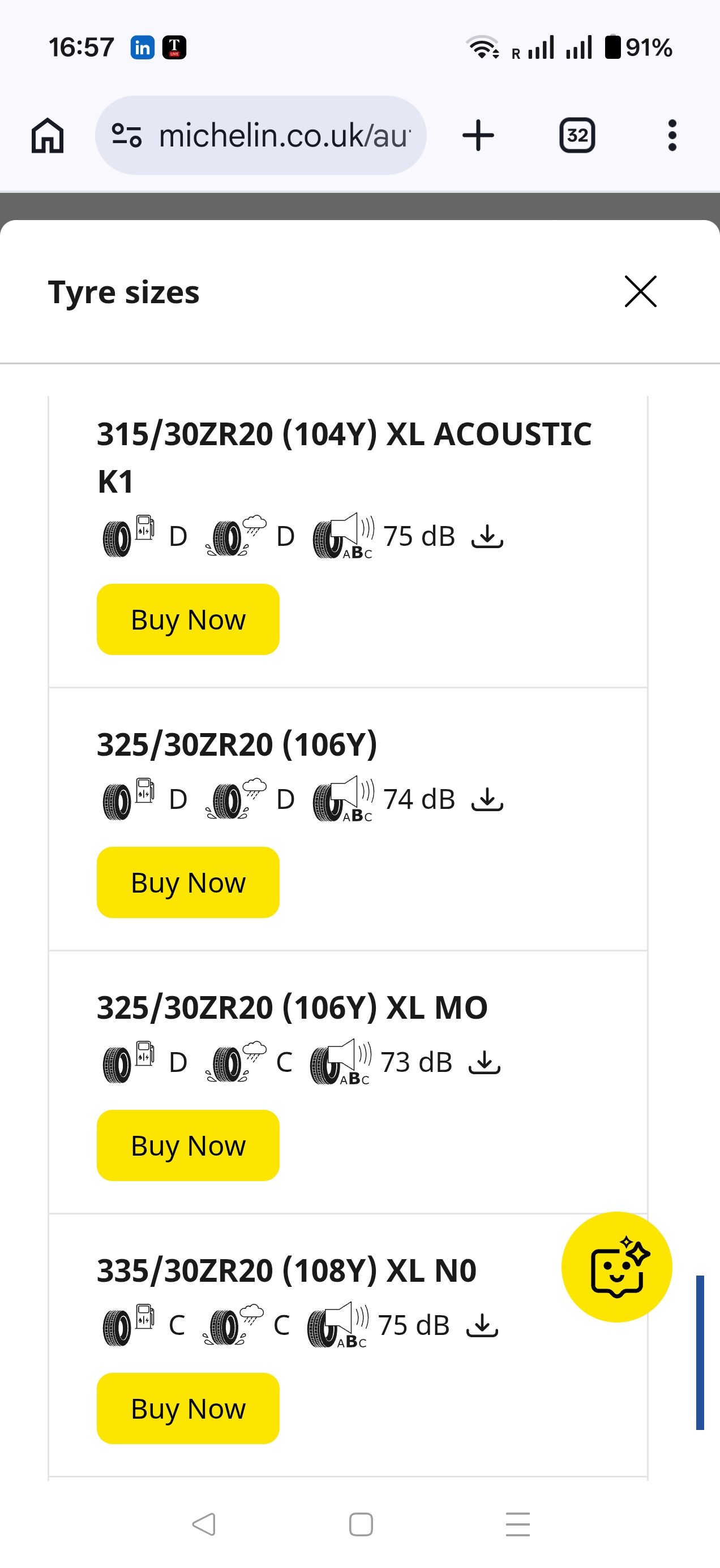Buy the 325/30ZR20 (106Y) XL MO tyre
Screen dimensions: 720x1568
[187, 1145]
